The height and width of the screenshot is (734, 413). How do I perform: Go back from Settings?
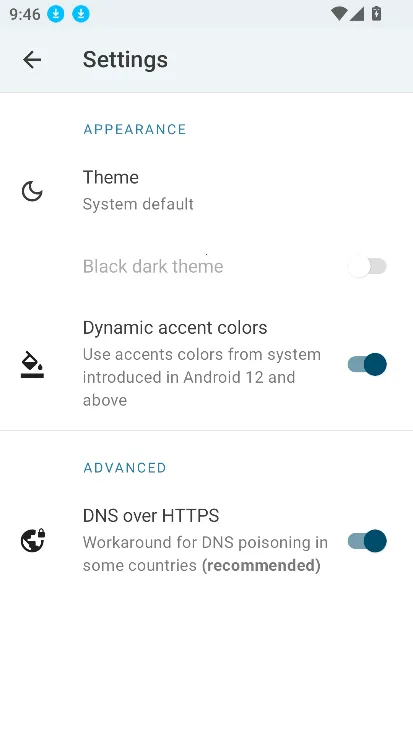[x=32, y=59]
